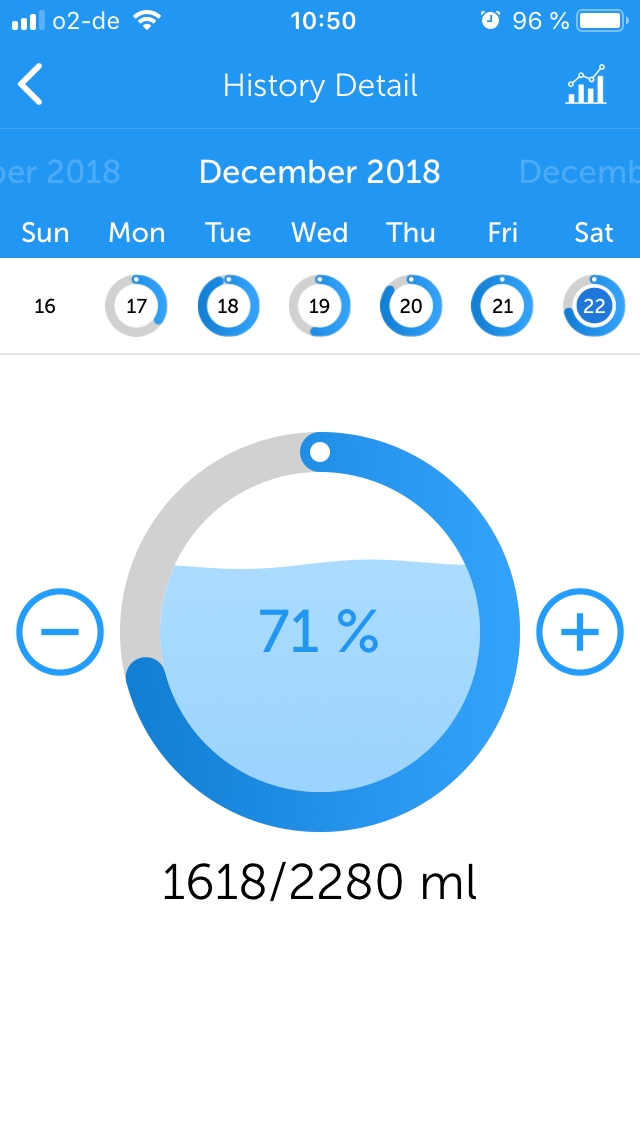The image size is (640, 1136).
Task: Select Monday the 17th
Action: click(136, 306)
